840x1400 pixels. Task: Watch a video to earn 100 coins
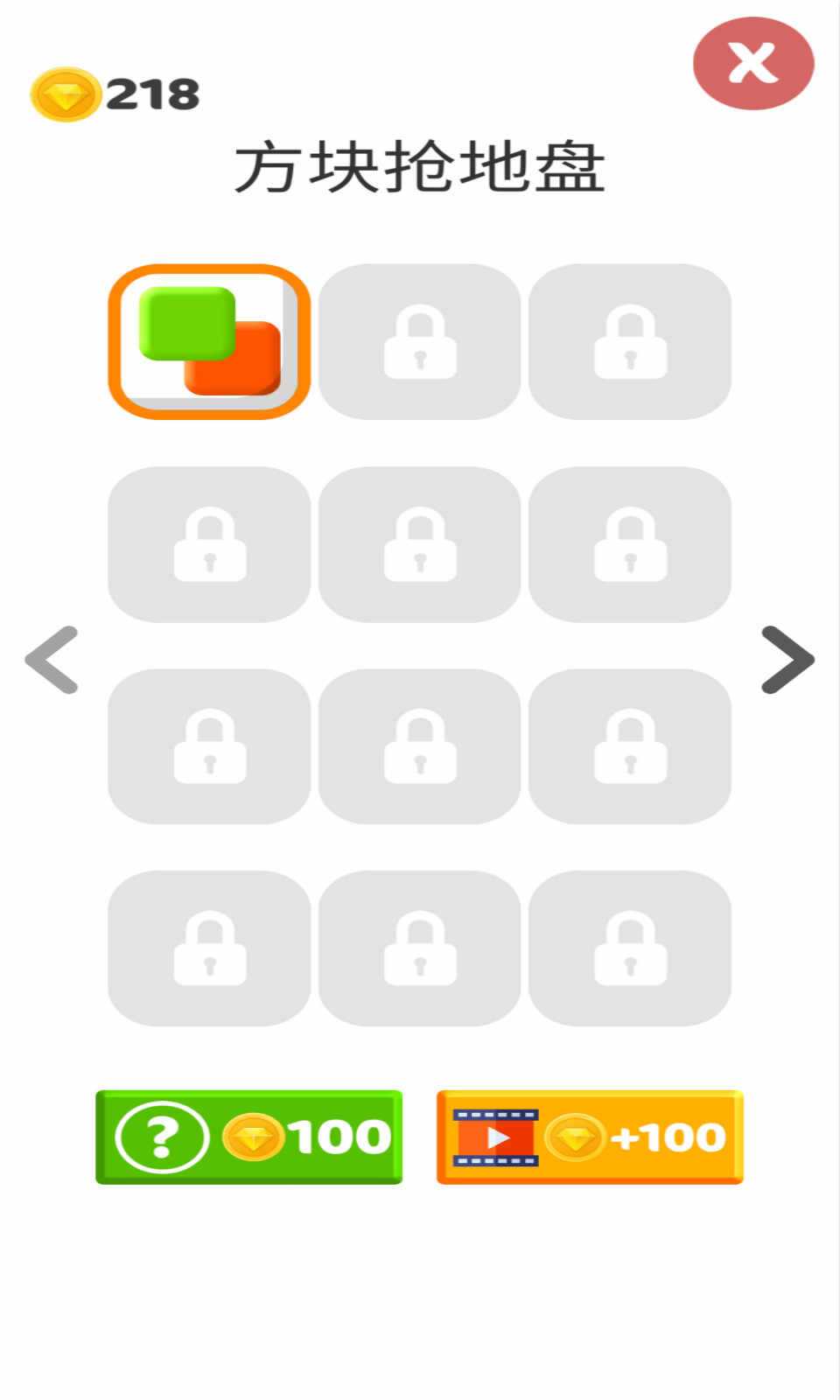tap(590, 1137)
